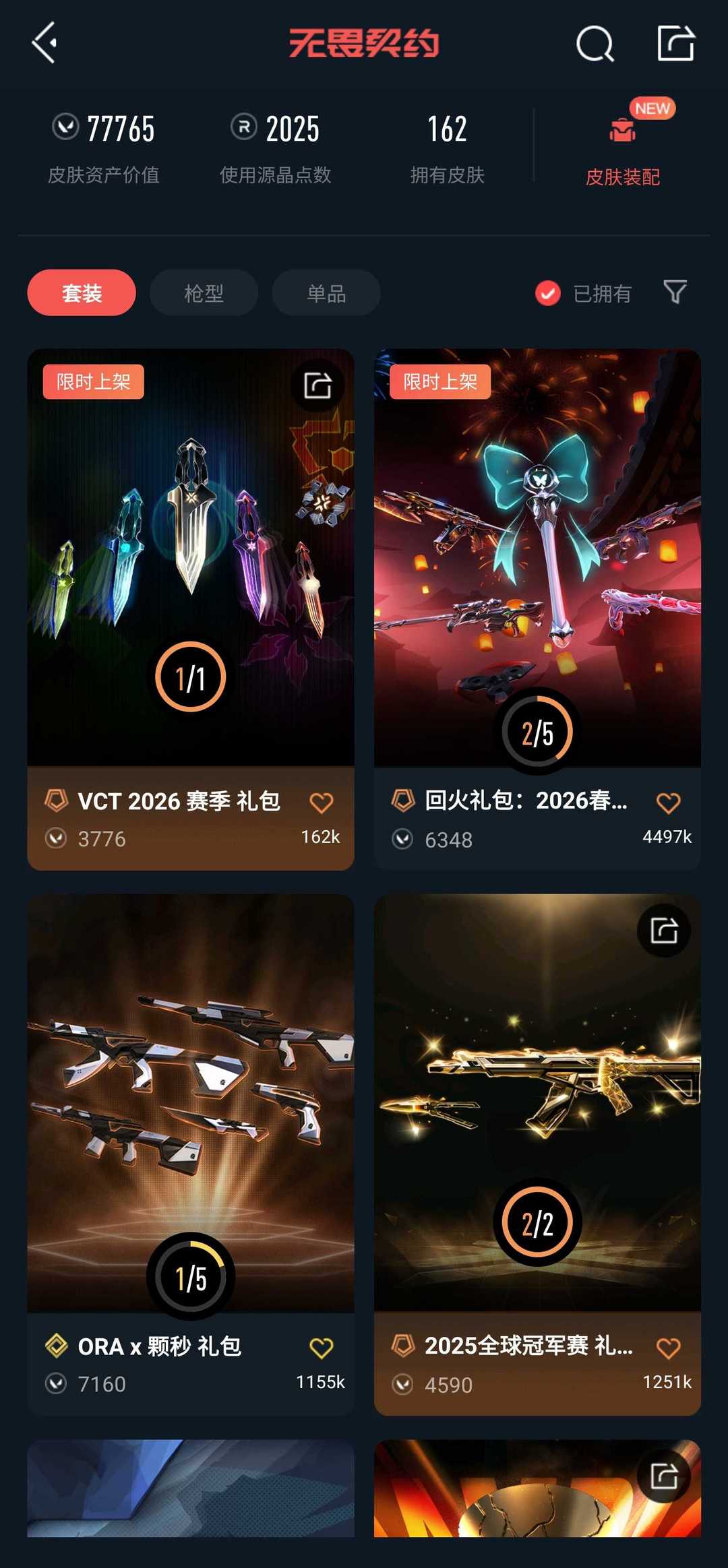The height and width of the screenshot is (1568, 728).
Task: Favorite the 2025全球冠军赛 礼包 bundle
Action: tap(668, 1348)
